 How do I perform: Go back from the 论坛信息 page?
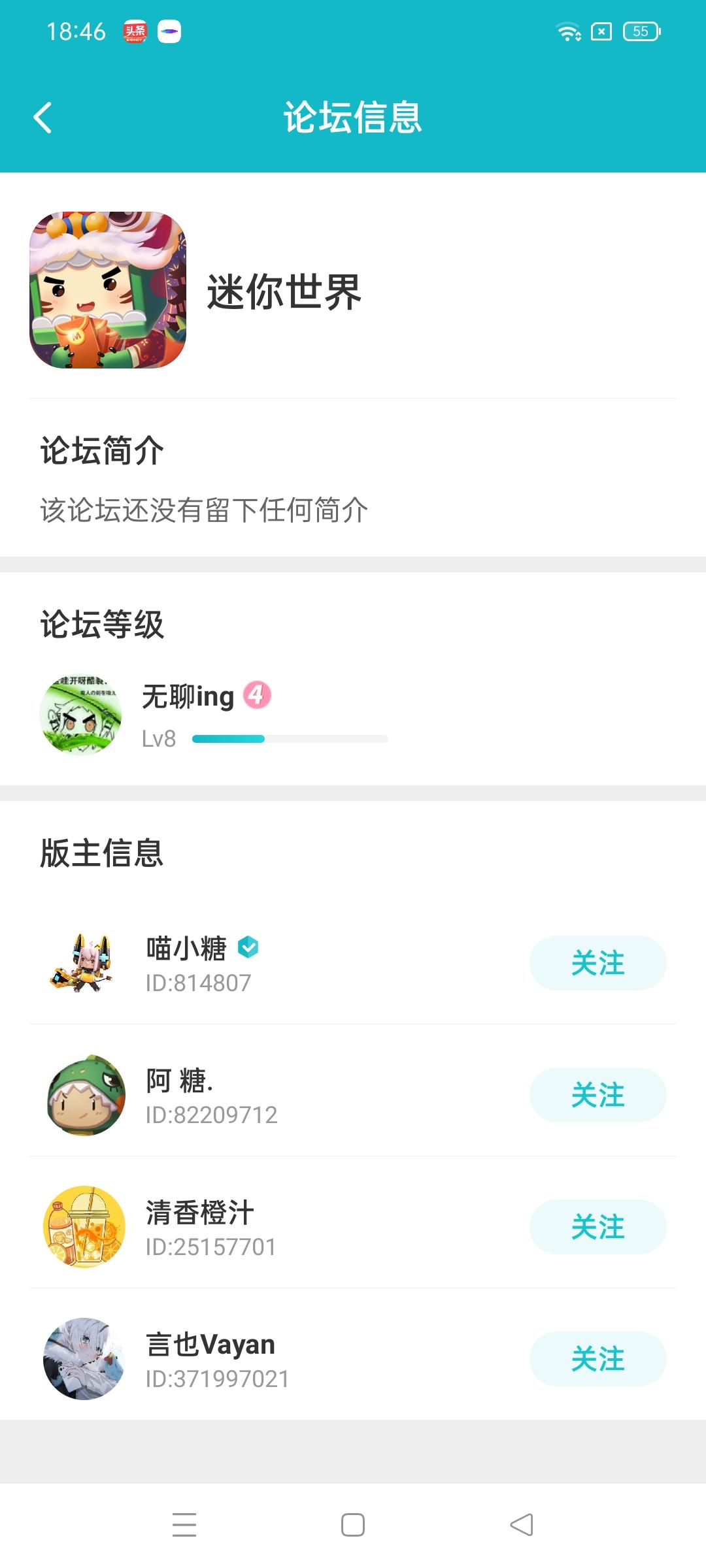43,118
